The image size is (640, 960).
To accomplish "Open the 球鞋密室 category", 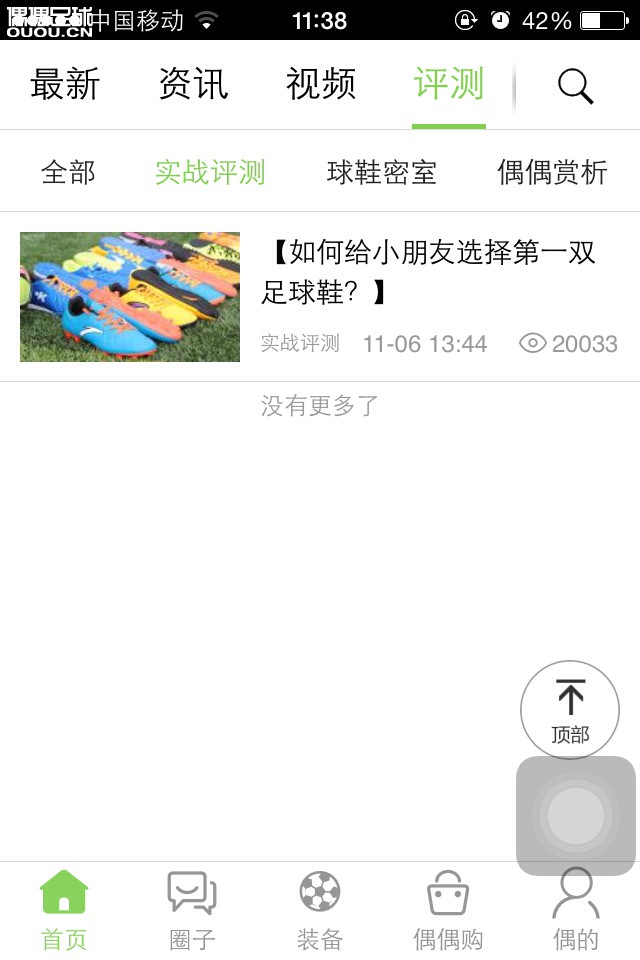I will [x=382, y=172].
